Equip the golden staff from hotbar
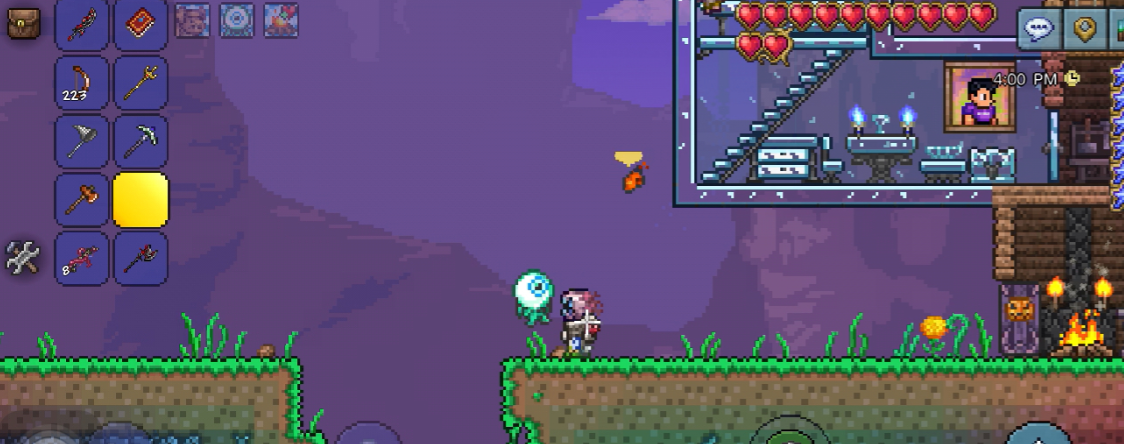1124x444 pixels. [x=140, y=83]
